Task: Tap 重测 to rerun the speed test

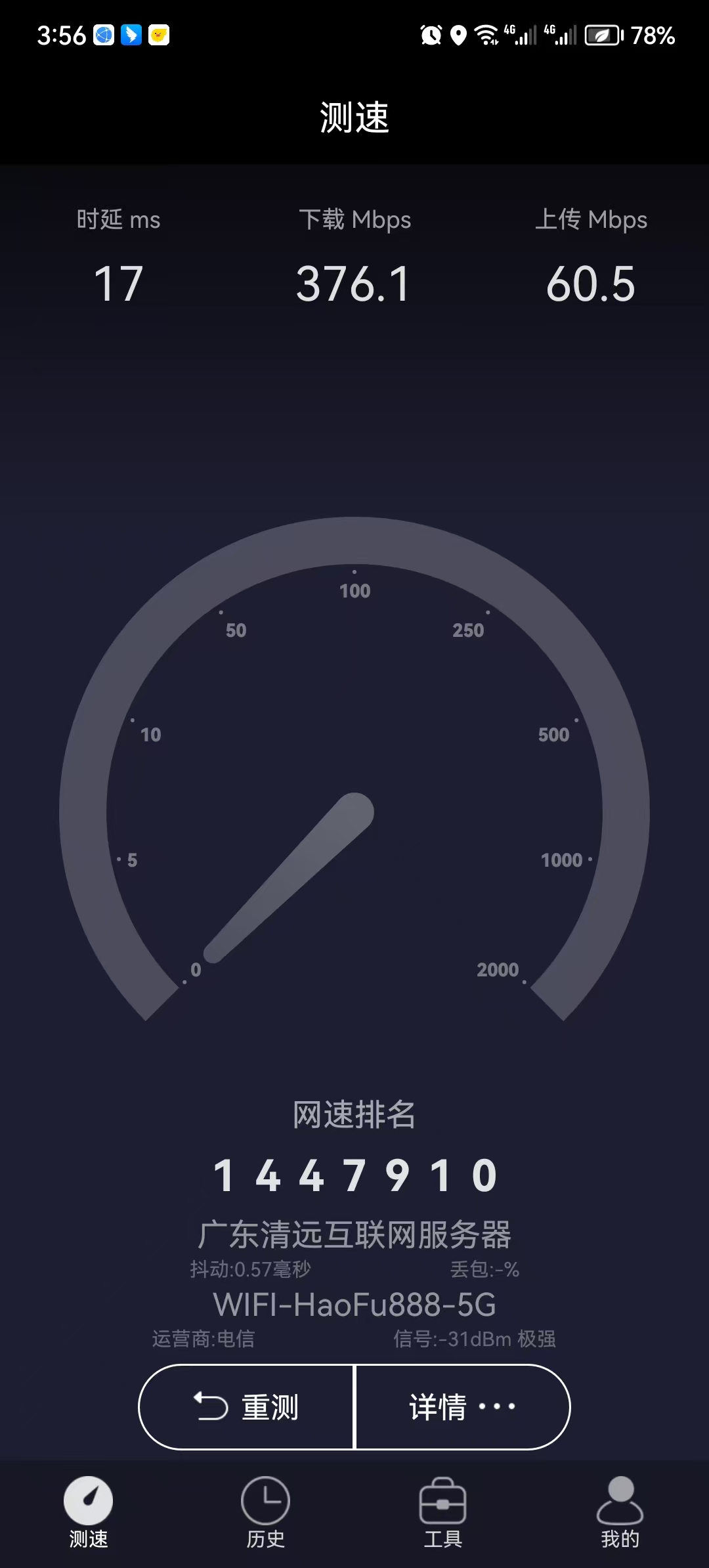Action: pyautogui.click(x=247, y=1406)
